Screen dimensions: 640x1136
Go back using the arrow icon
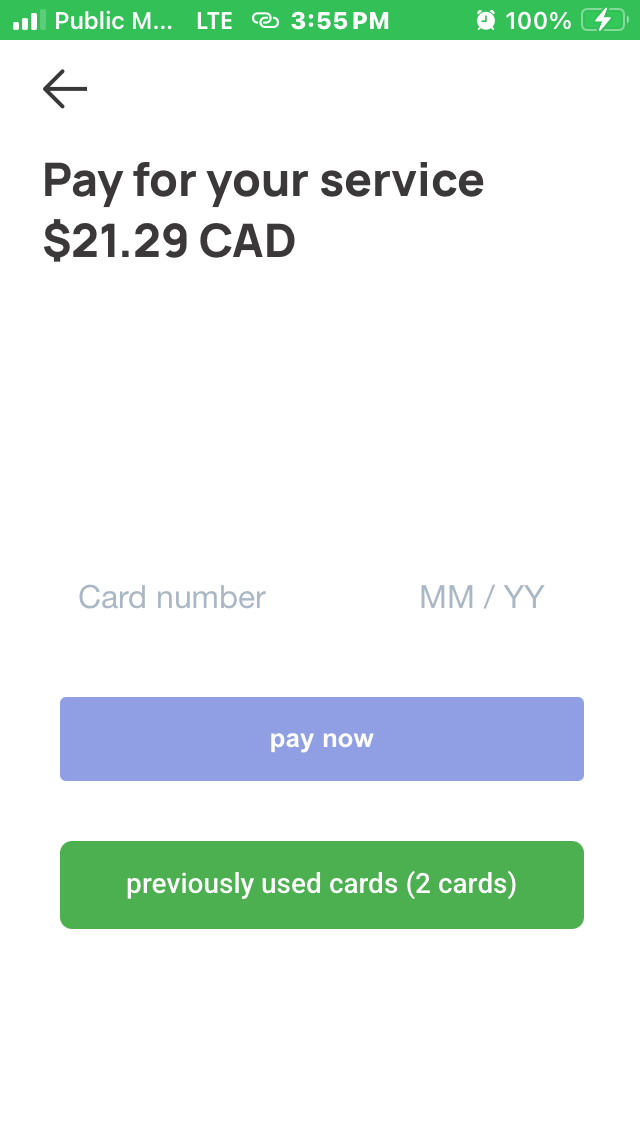65,89
